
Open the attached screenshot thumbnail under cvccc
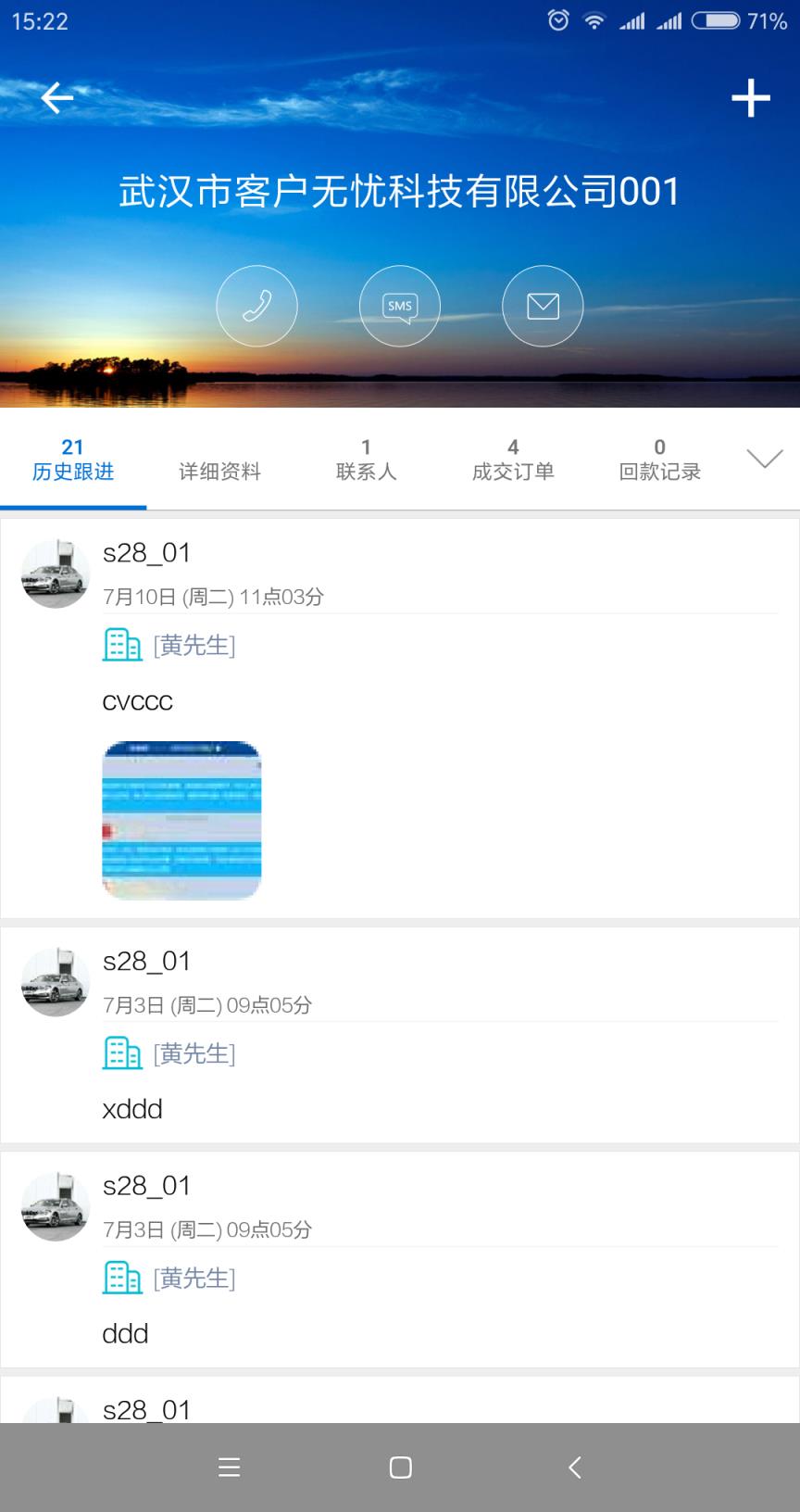181,819
